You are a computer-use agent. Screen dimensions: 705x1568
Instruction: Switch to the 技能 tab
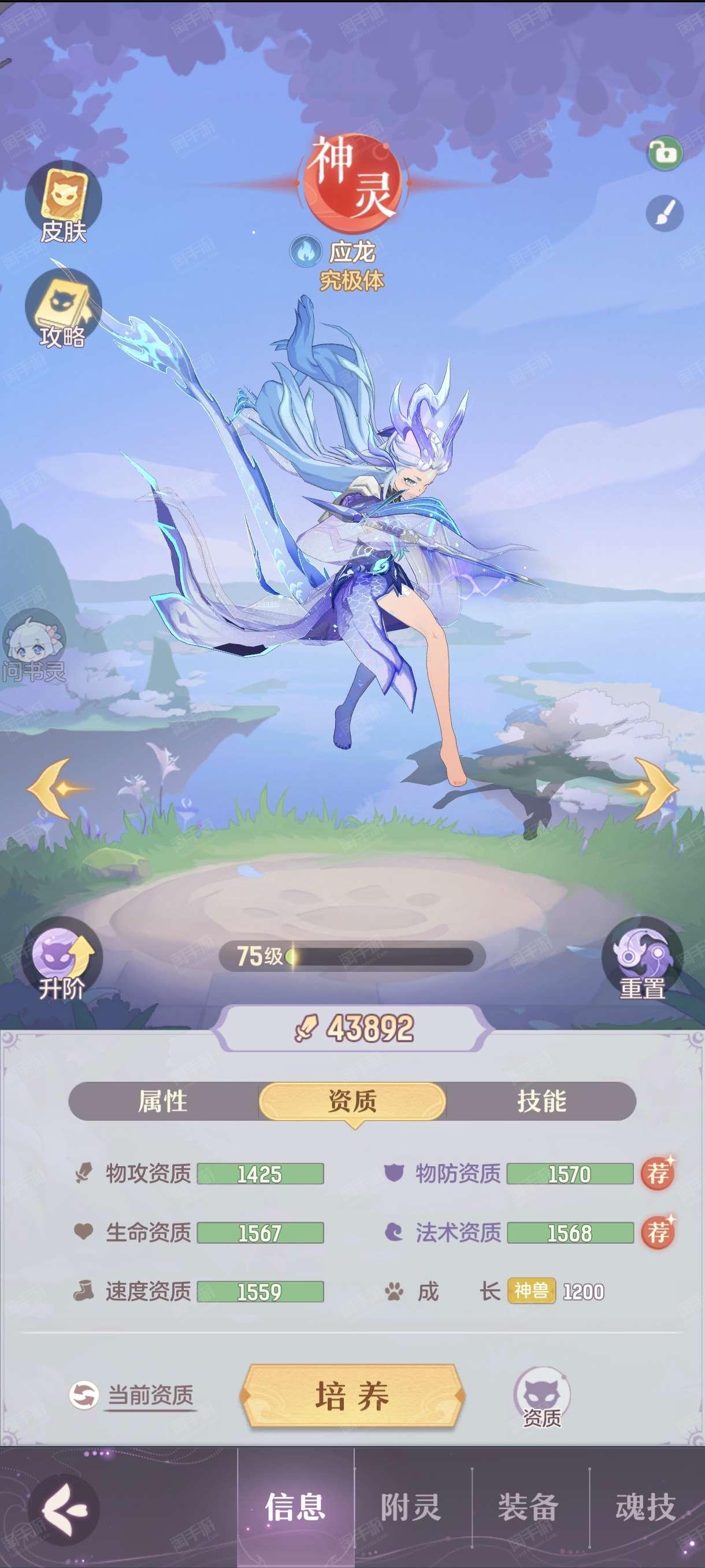pyautogui.click(x=541, y=1100)
